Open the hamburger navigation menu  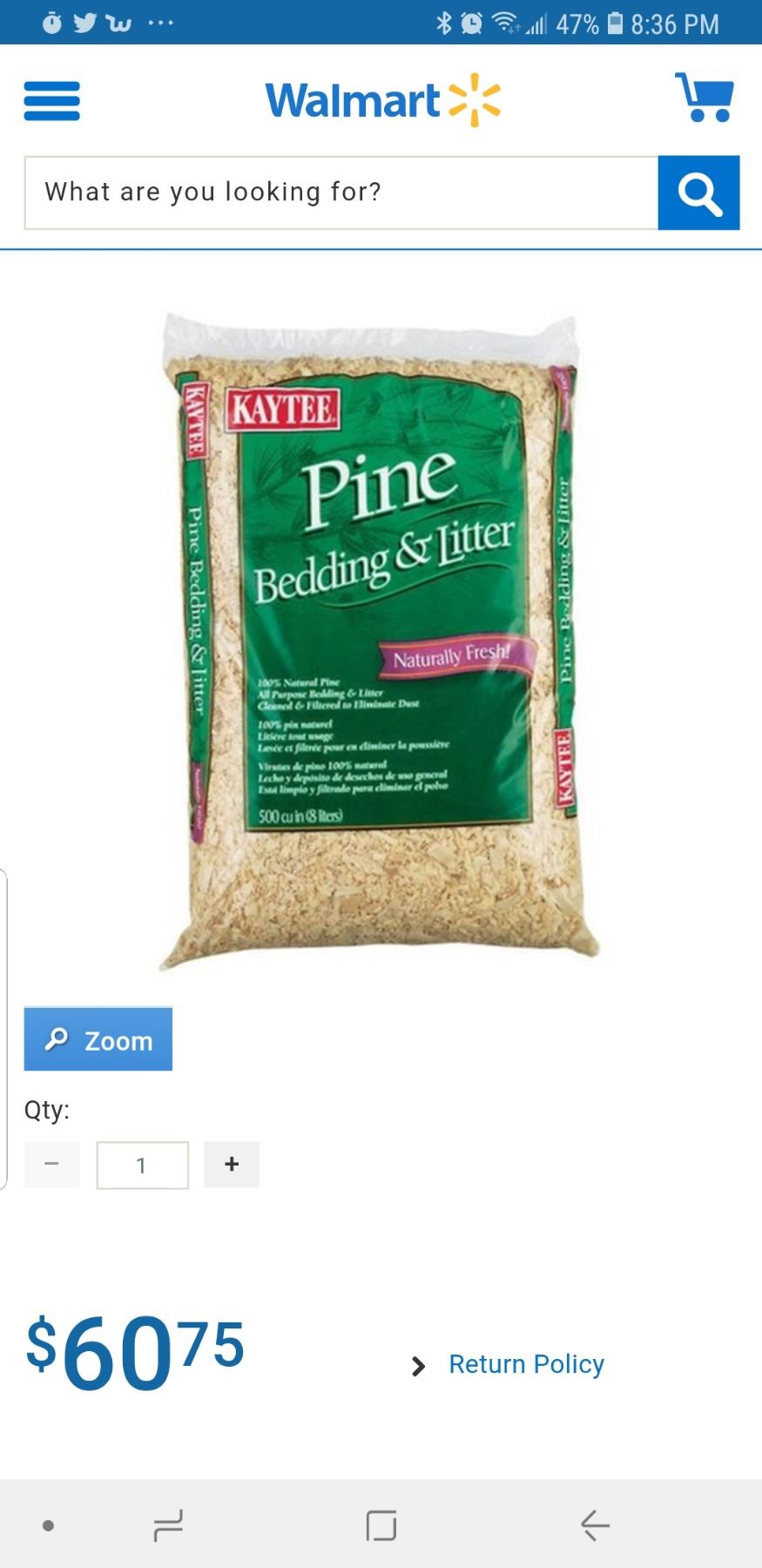tap(52, 100)
